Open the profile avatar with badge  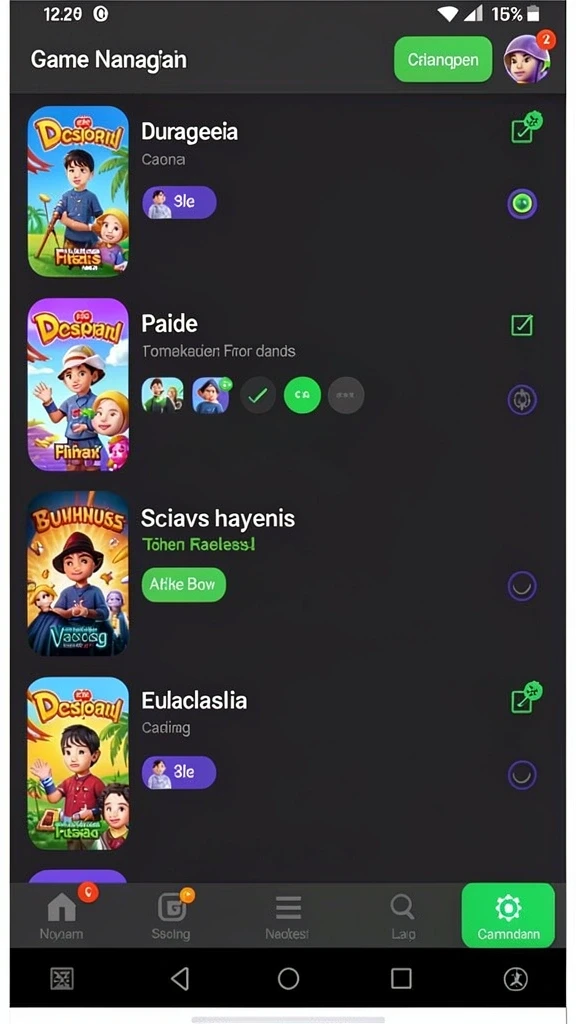coord(527,59)
